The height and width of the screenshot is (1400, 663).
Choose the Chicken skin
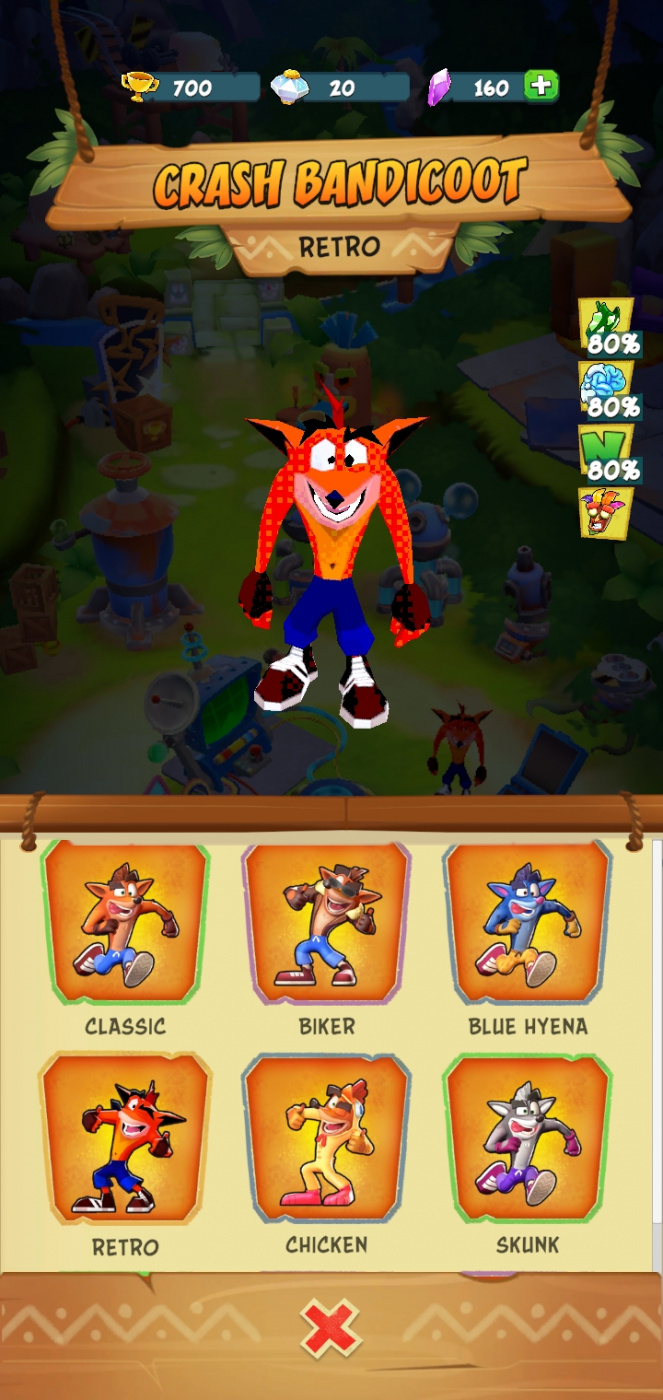326,1140
